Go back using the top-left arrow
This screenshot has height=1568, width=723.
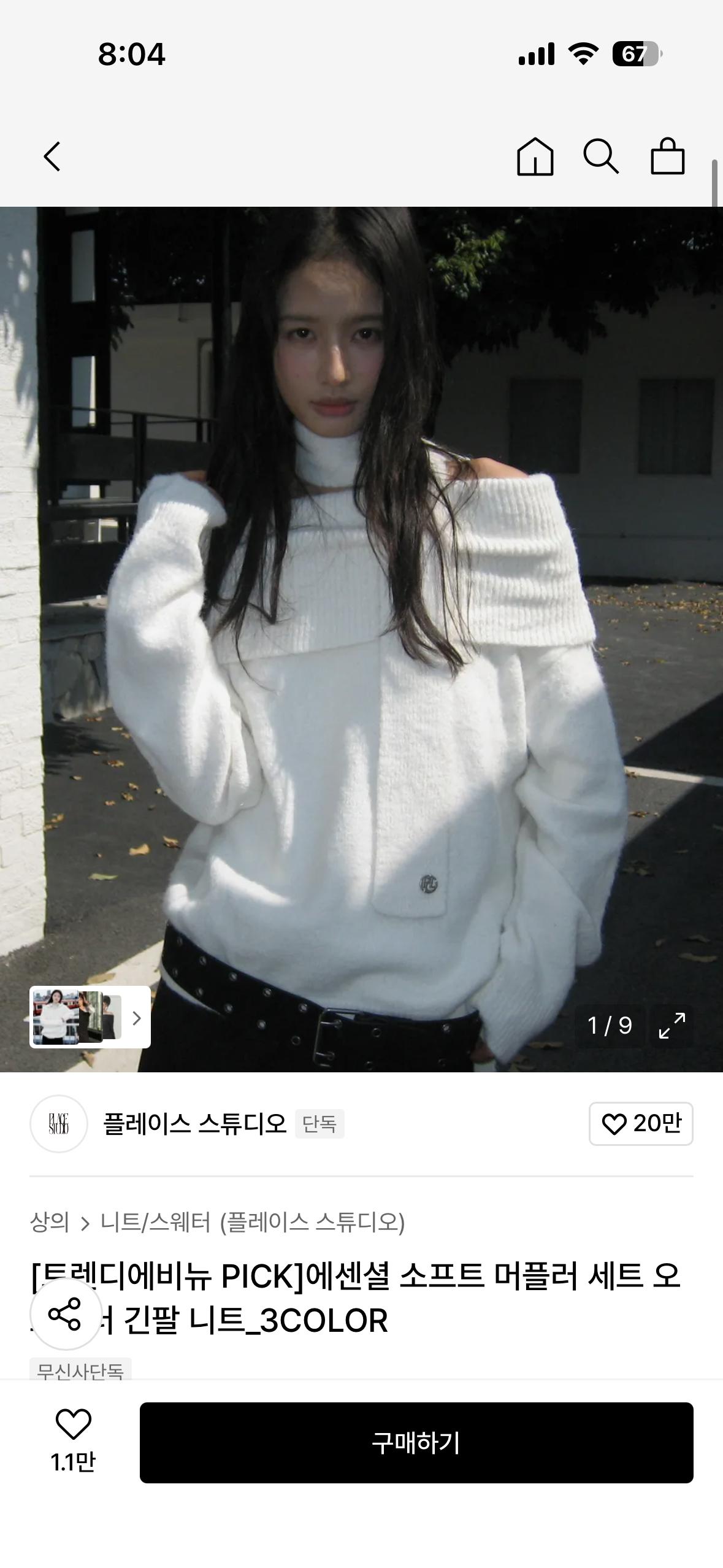pos(52,156)
